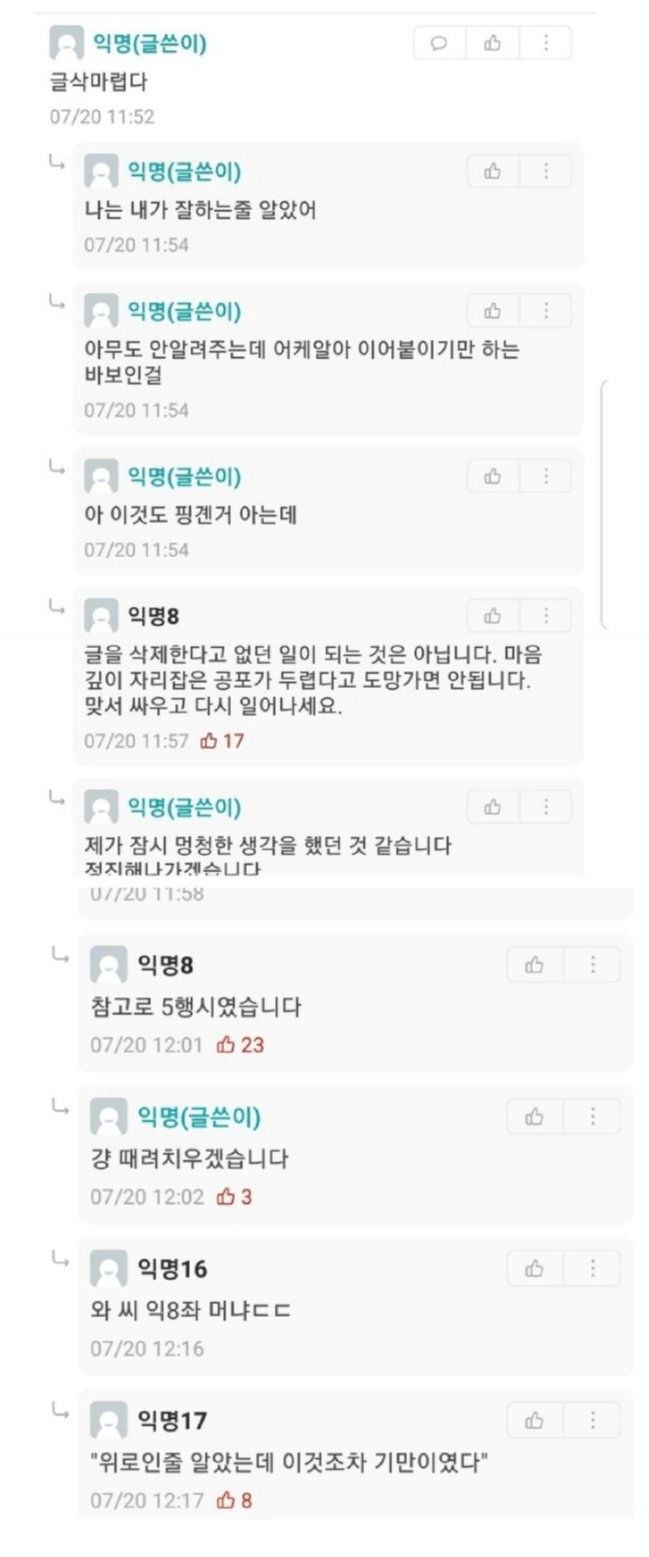The width and height of the screenshot is (649, 1557).
Task: Like the reply '제가 잠시 멍청한 생각을'
Action: click(493, 806)
